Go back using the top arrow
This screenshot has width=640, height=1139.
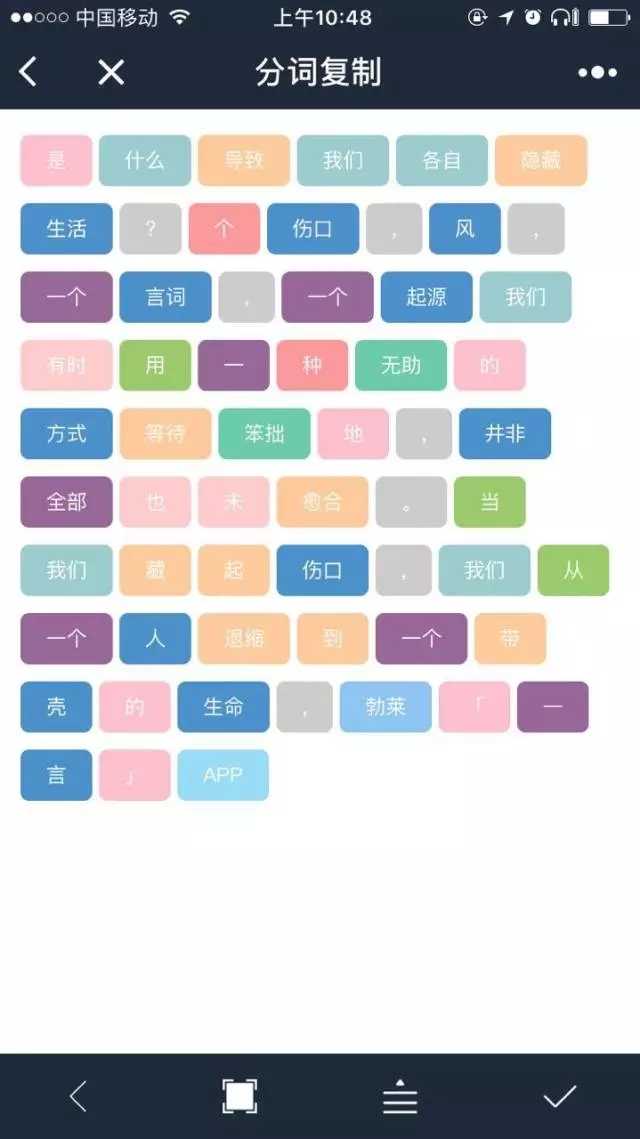pos(28,72)
